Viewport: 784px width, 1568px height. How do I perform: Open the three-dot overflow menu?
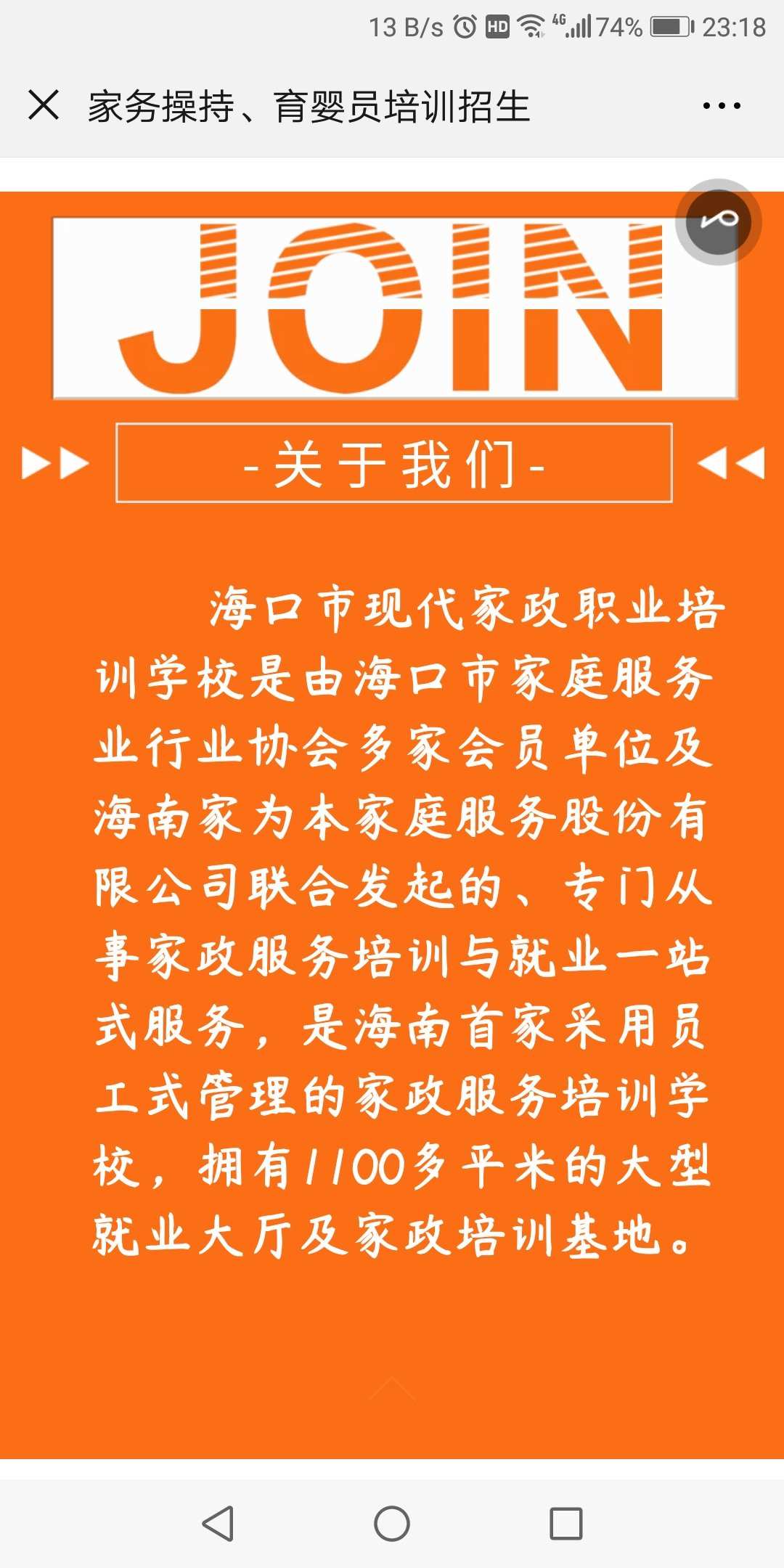coord(722,106)
